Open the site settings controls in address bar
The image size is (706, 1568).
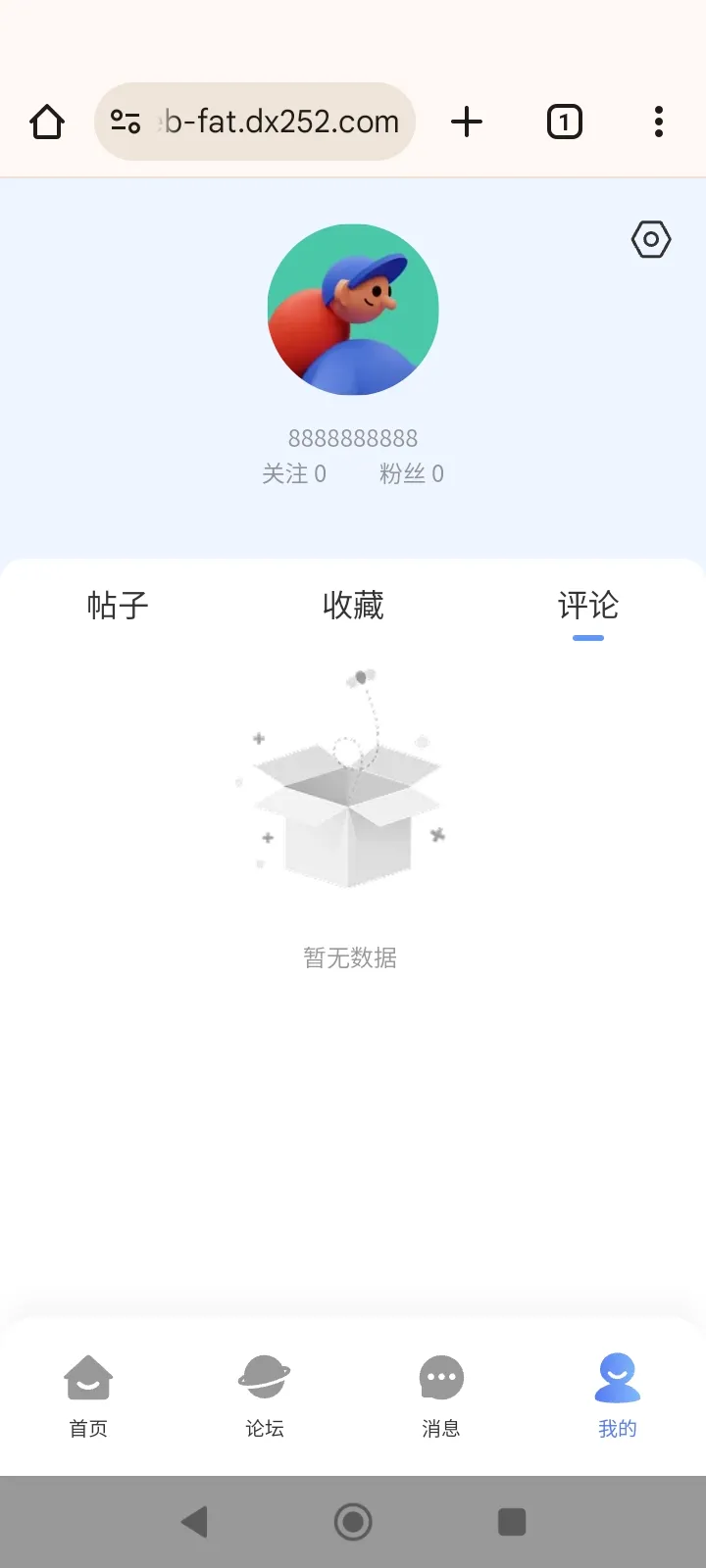tap(126, 122)
